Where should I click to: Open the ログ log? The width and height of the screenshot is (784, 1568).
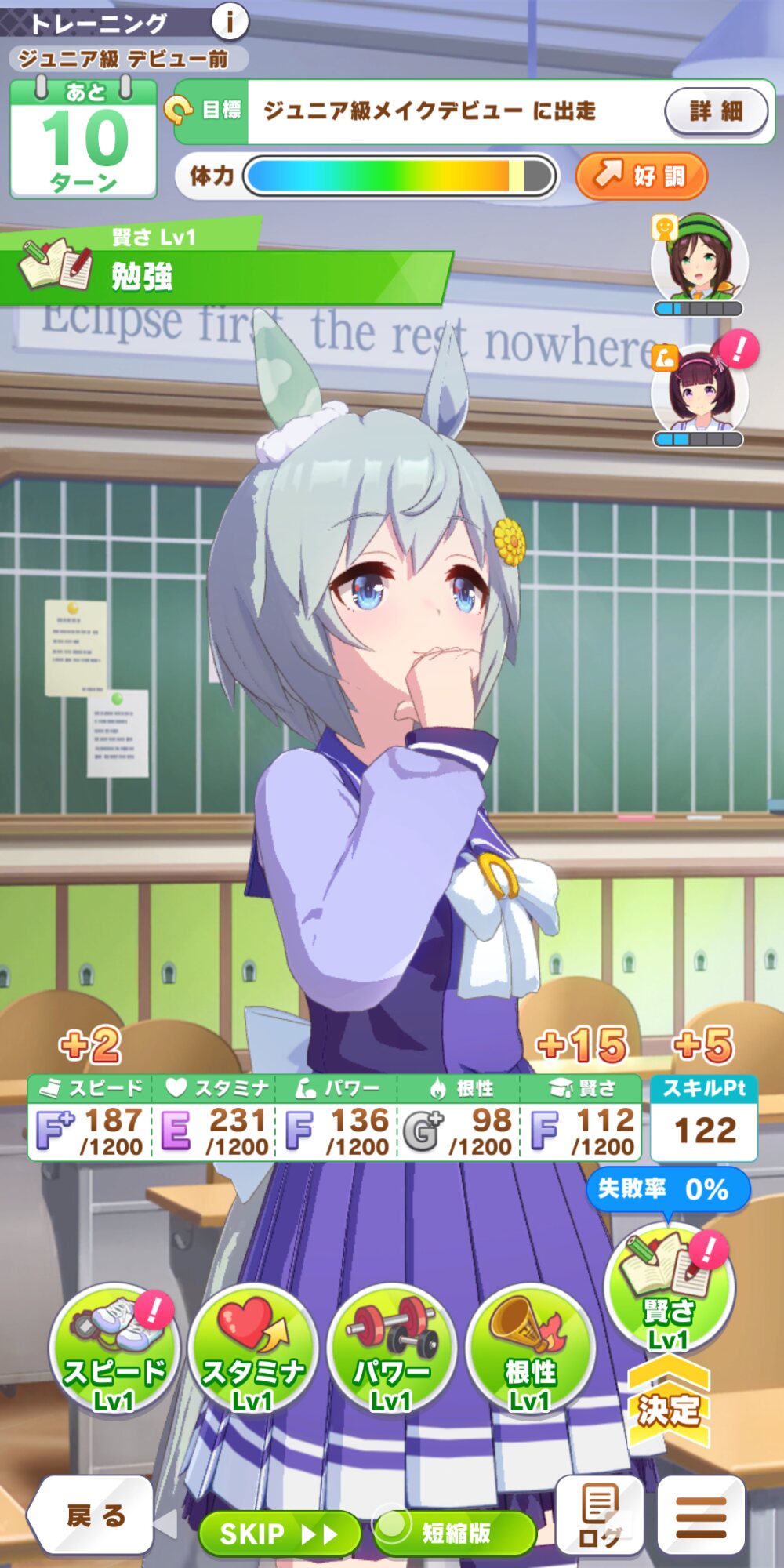pos(600,1515)
